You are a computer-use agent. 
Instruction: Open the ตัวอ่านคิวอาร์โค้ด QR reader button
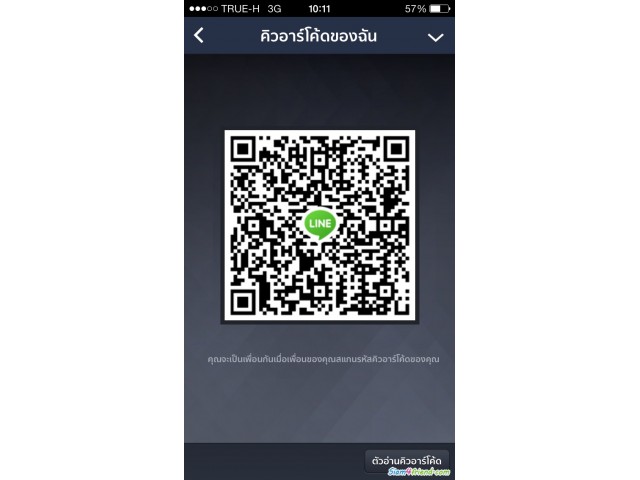[x=407, y=460]
